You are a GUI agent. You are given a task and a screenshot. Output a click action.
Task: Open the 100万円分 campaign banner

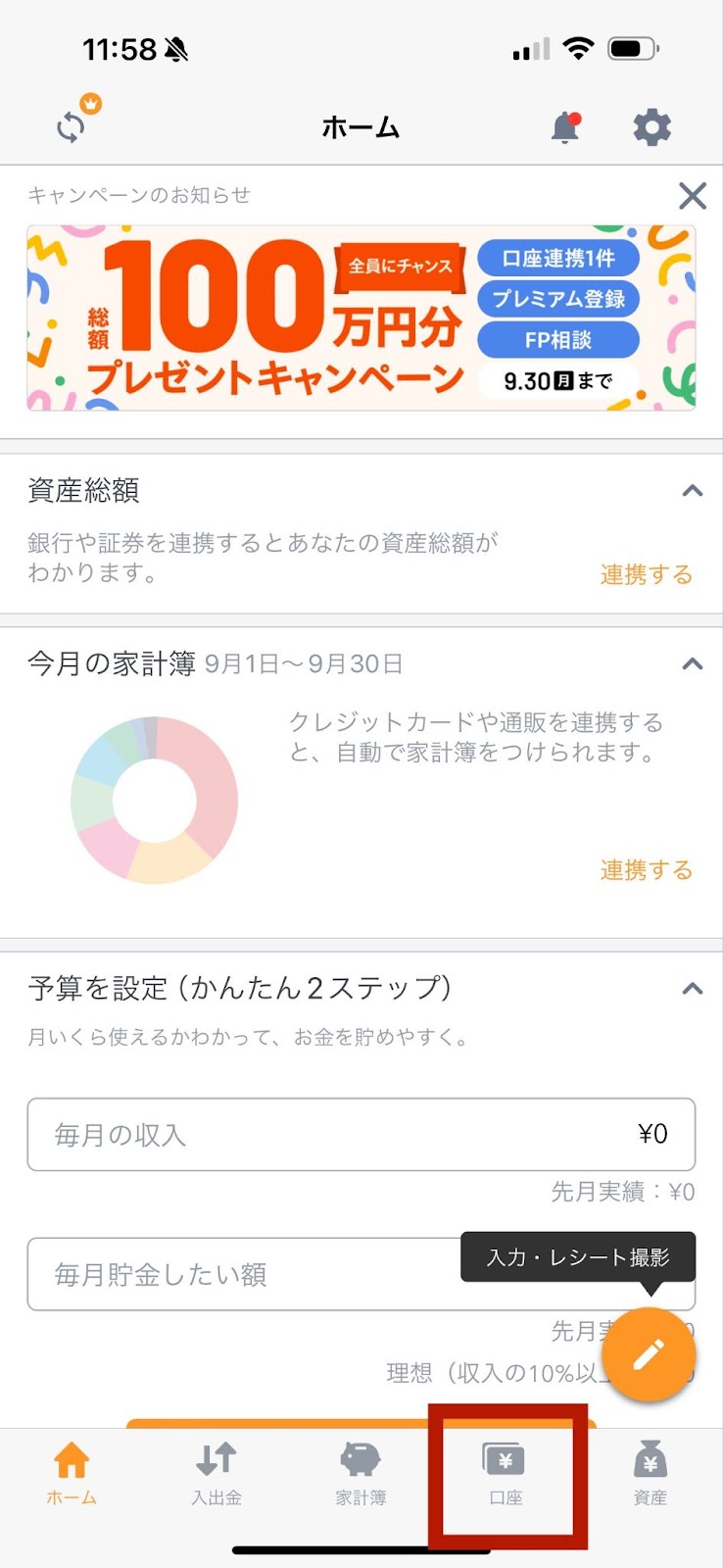coord(361,318)
